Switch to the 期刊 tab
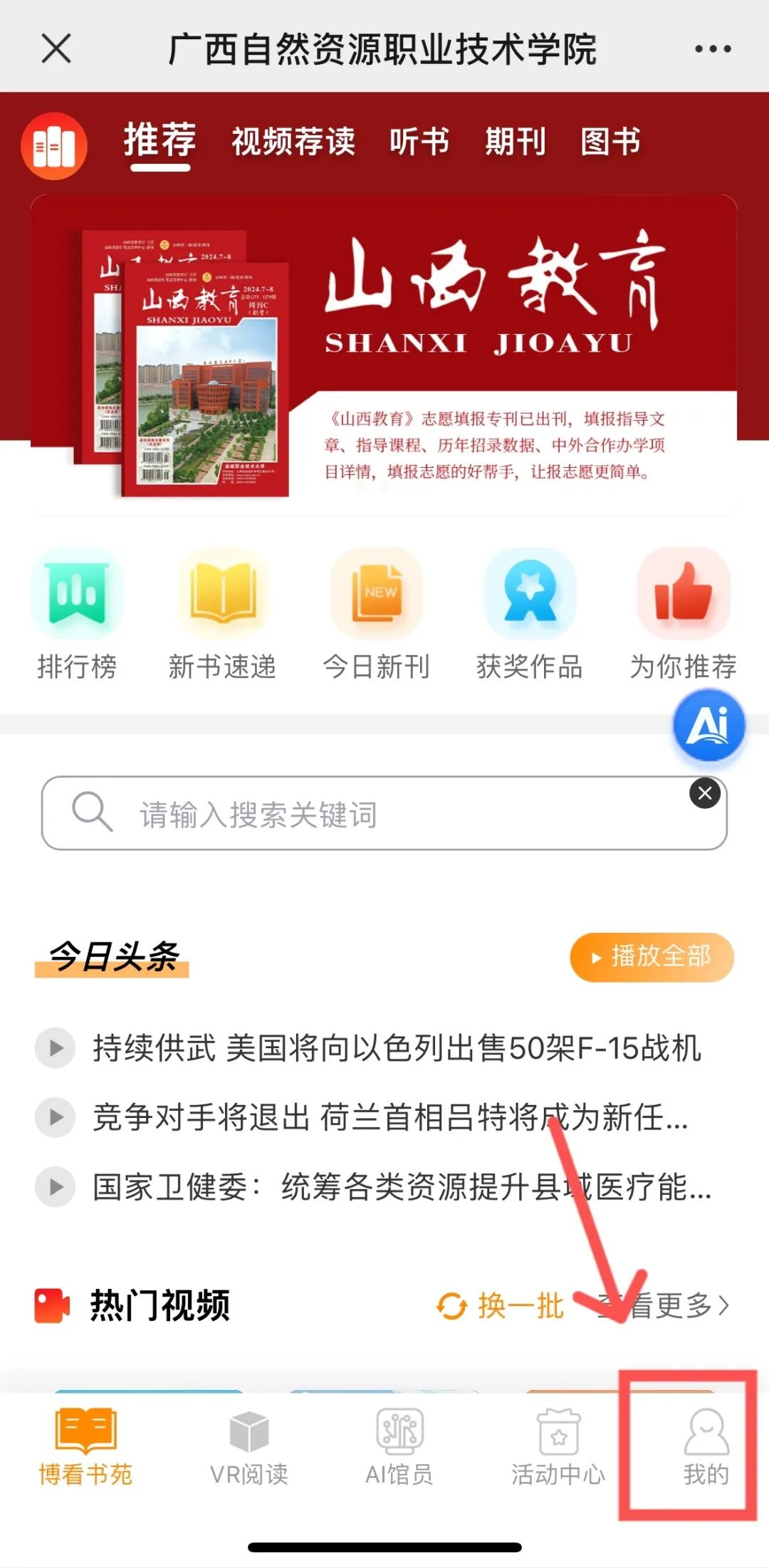The width and height of the screenshot is (769, 1568). (x=515, y=141)
